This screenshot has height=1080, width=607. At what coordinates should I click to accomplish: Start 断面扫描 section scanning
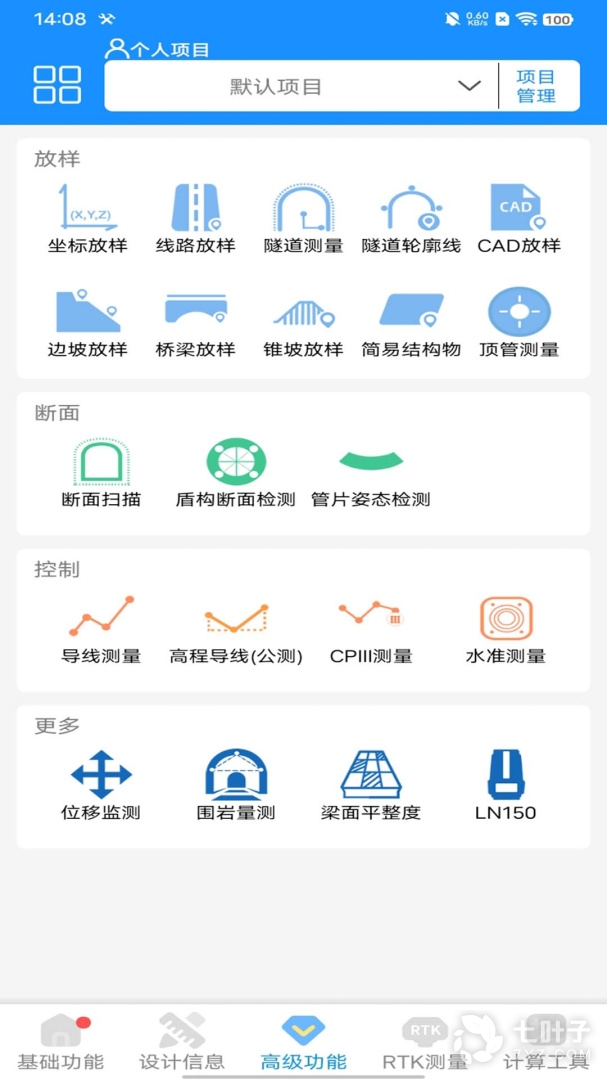tap(101, 474)
